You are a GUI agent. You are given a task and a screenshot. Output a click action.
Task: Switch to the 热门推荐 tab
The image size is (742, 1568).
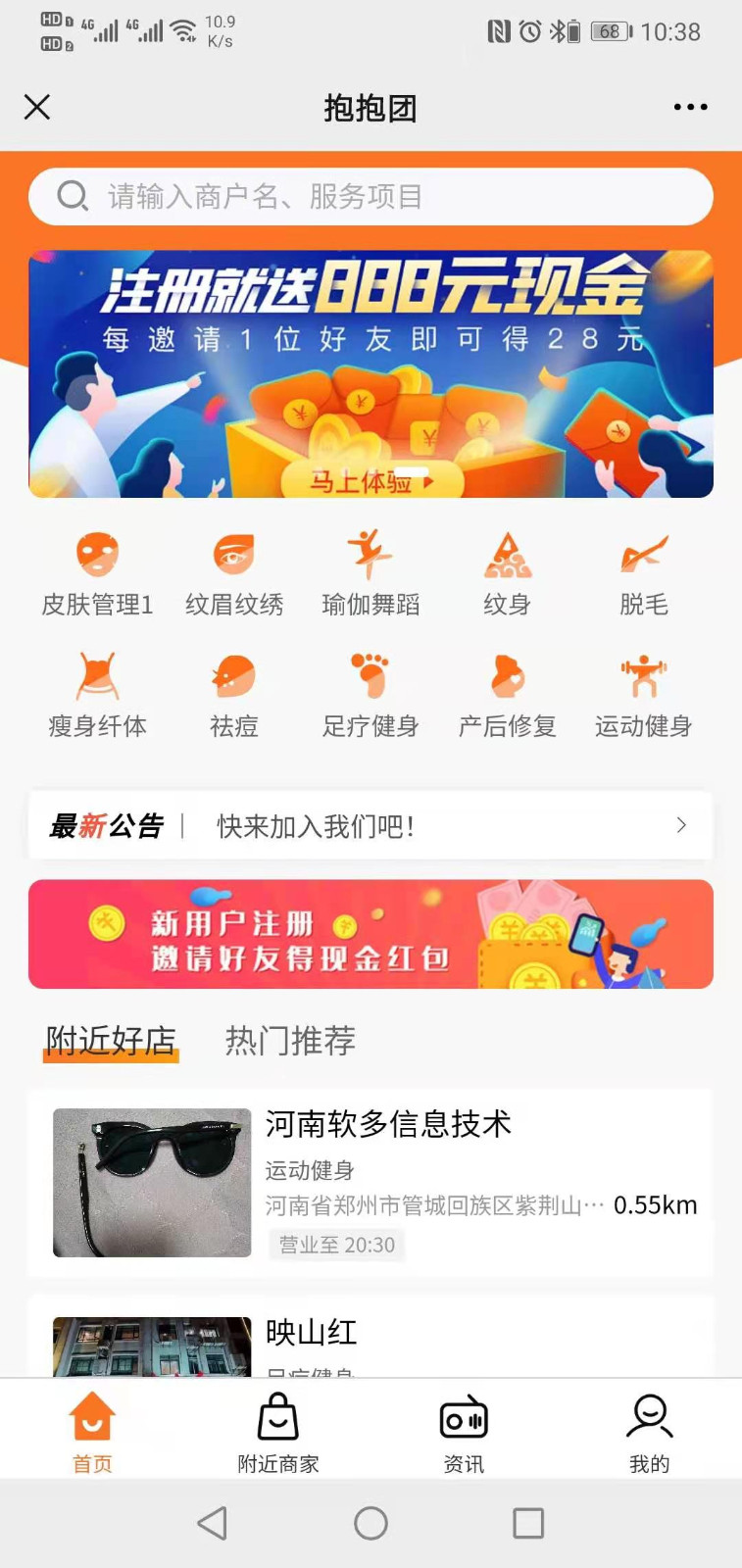290,1040
